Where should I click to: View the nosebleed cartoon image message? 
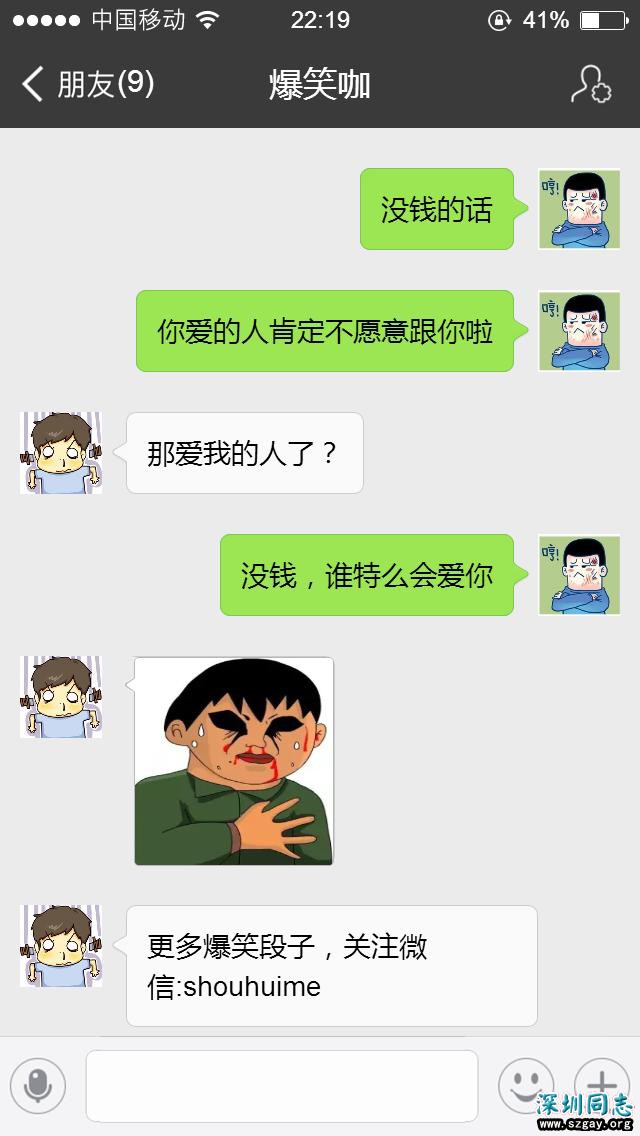pos(234,761)
